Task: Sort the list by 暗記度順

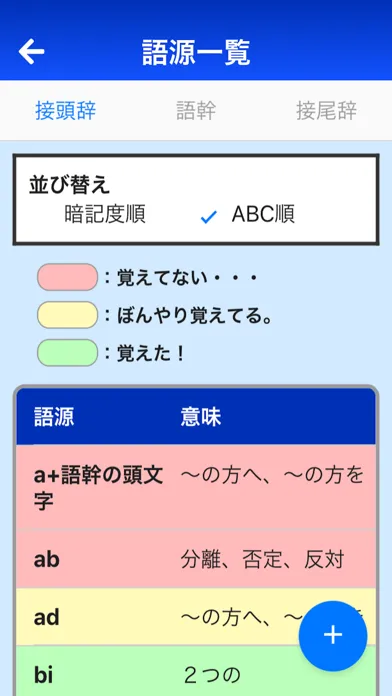Action: [x=105, y=215]
